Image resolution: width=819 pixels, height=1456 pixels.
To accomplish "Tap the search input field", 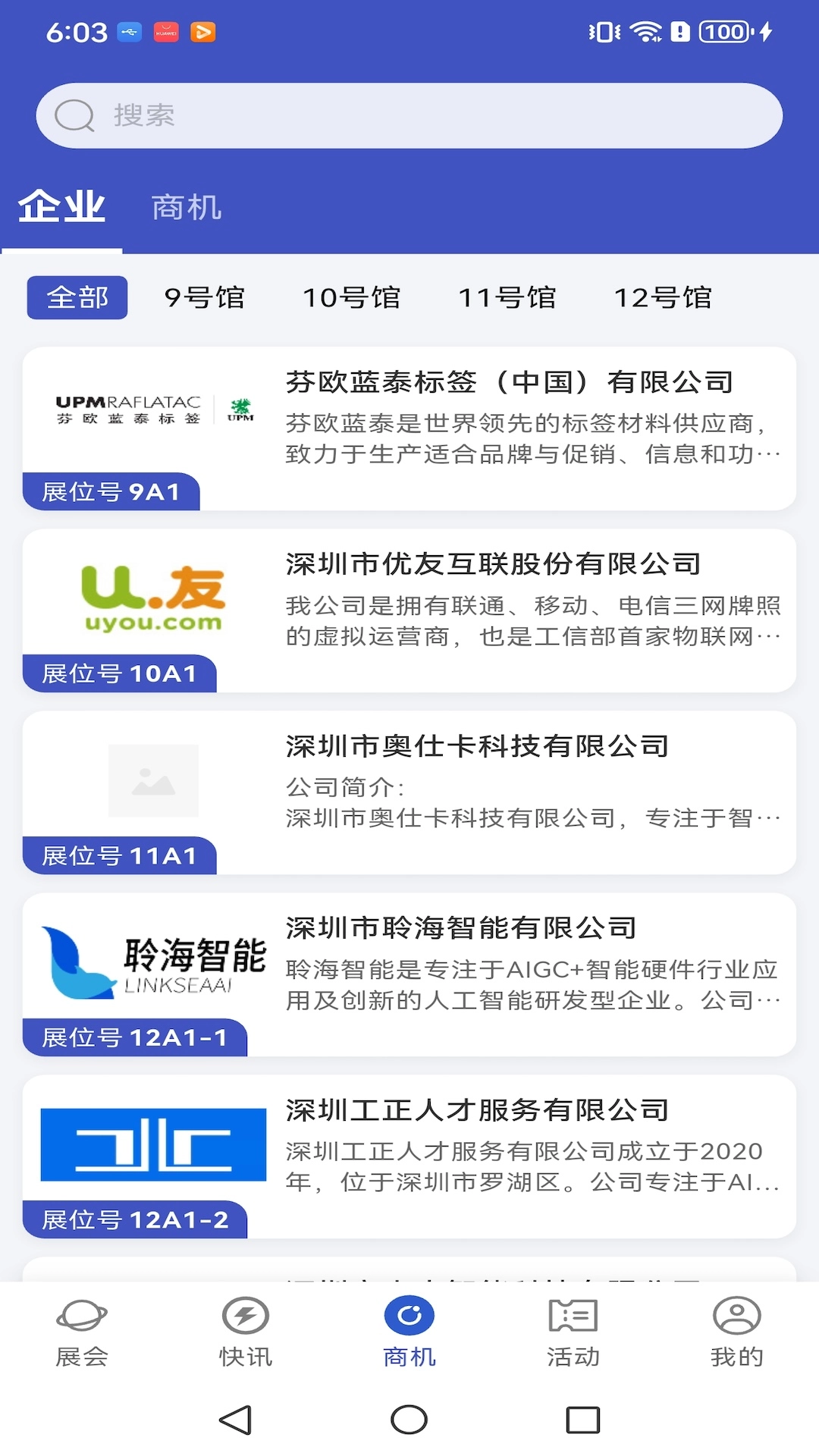I will 409,115.
